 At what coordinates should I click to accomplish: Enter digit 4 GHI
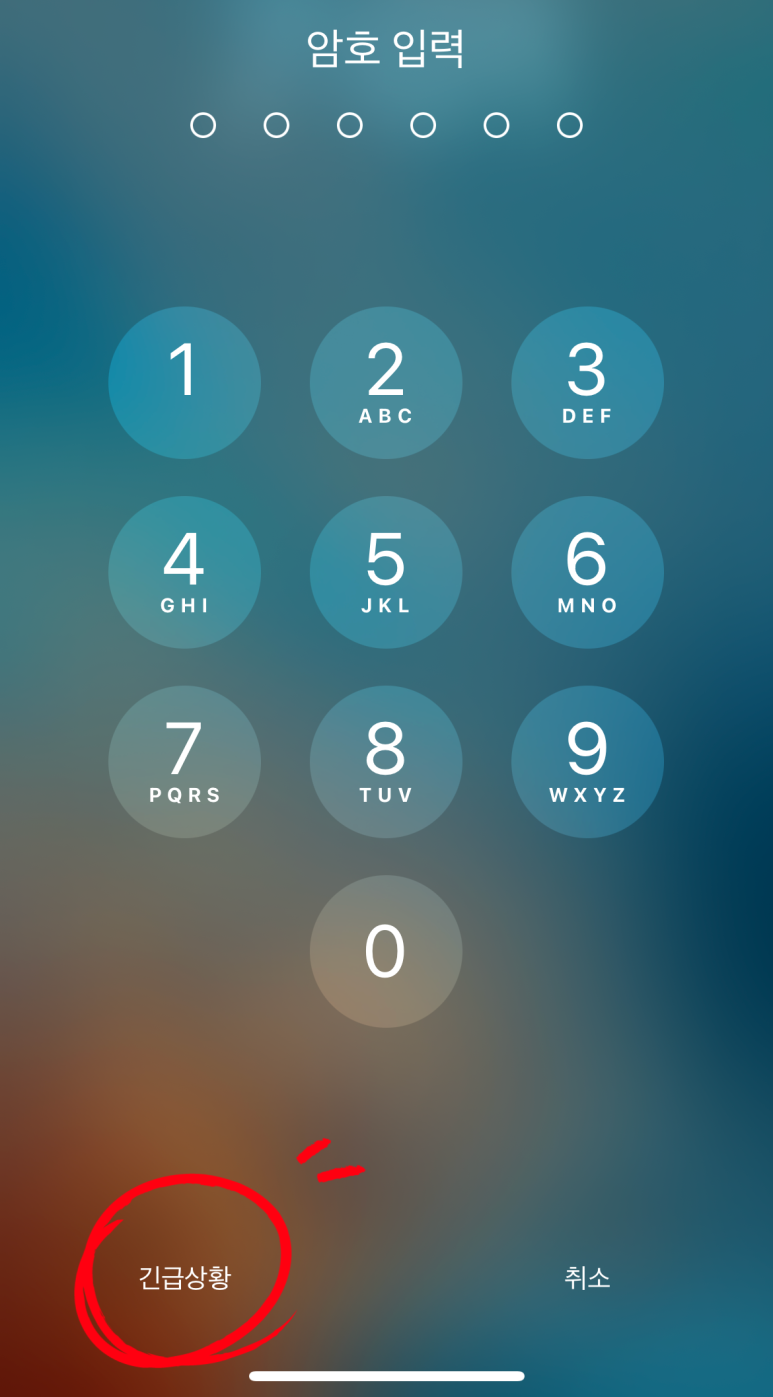pyautogui.click(x=184, y=573)
